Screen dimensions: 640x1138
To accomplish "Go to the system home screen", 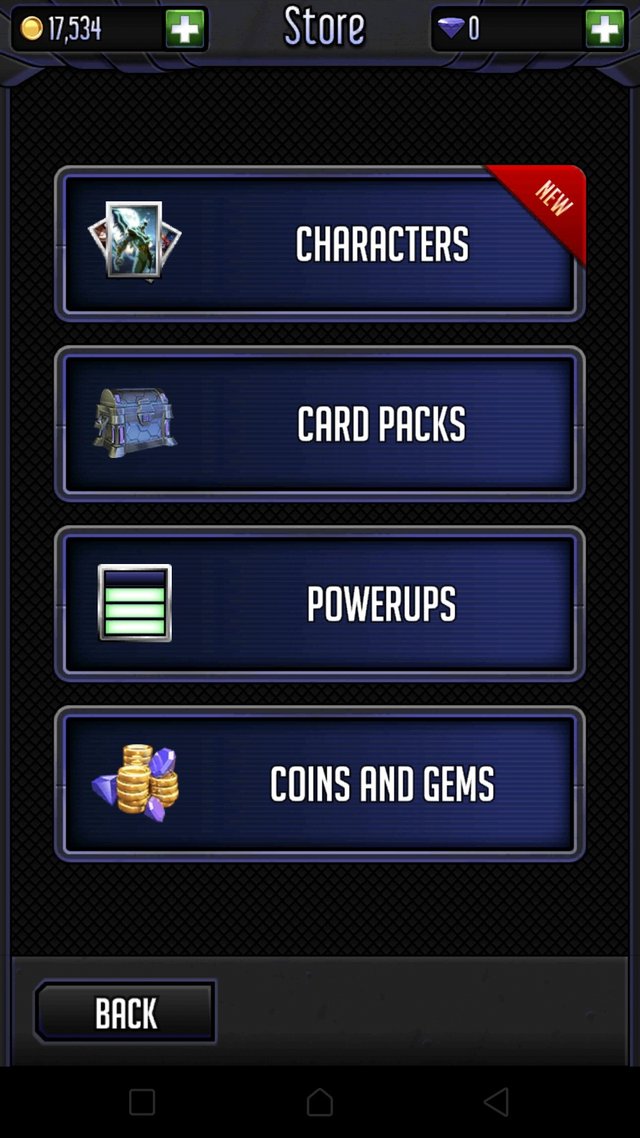I will coord(320,1102).
